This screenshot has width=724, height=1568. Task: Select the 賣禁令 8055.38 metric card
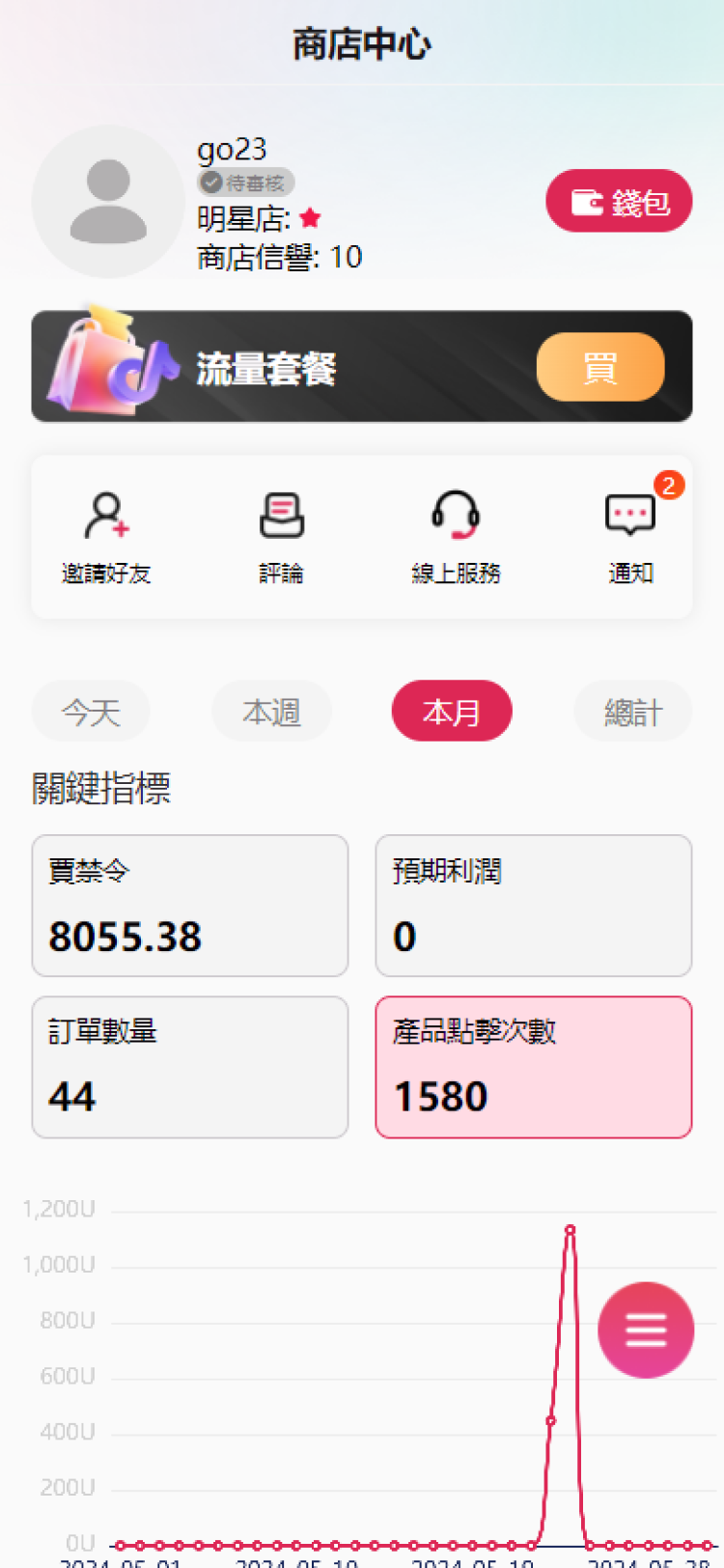click(x=190, y=906)
